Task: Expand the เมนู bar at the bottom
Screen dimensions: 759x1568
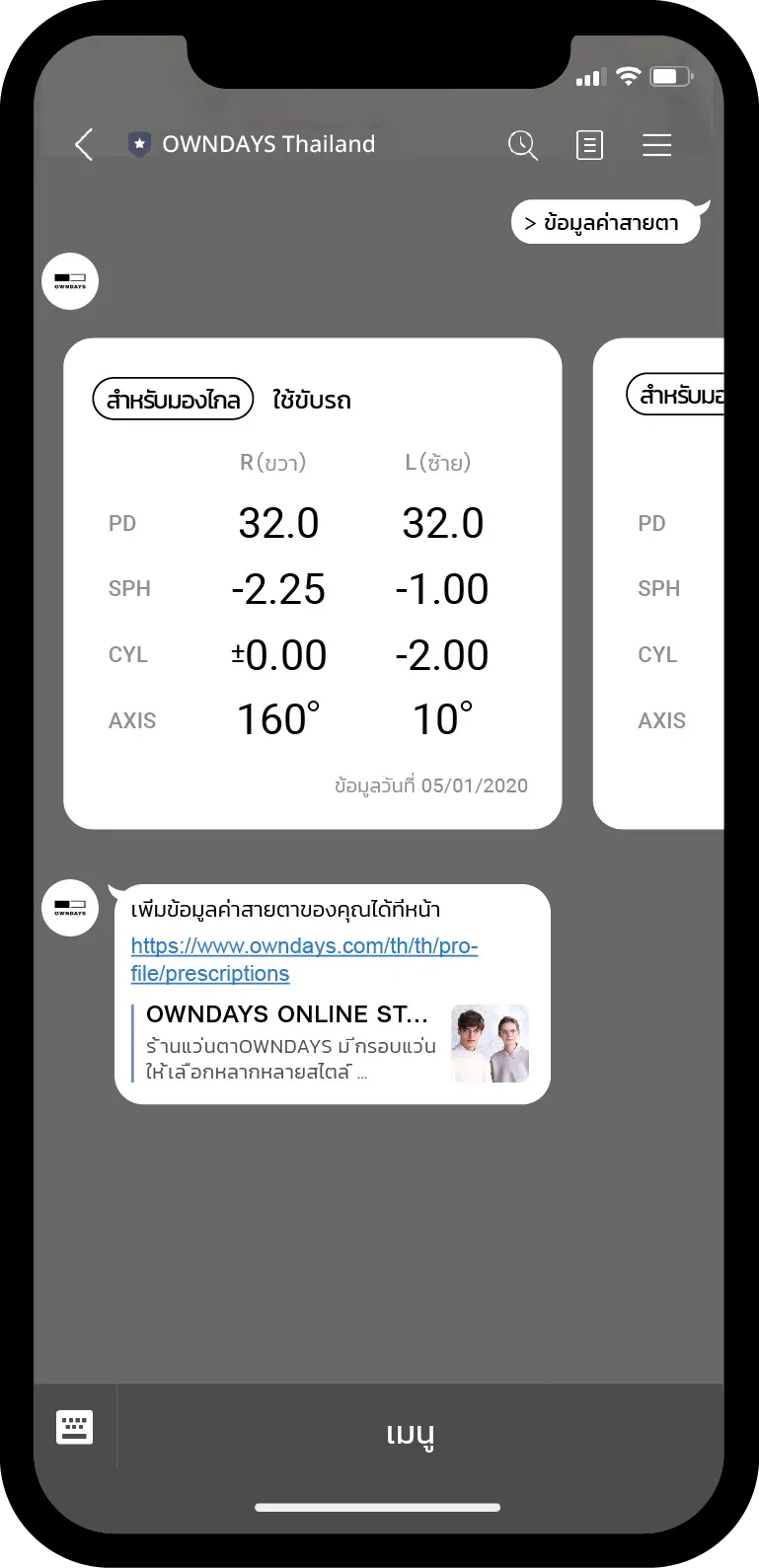Action: coord(411,1433)
